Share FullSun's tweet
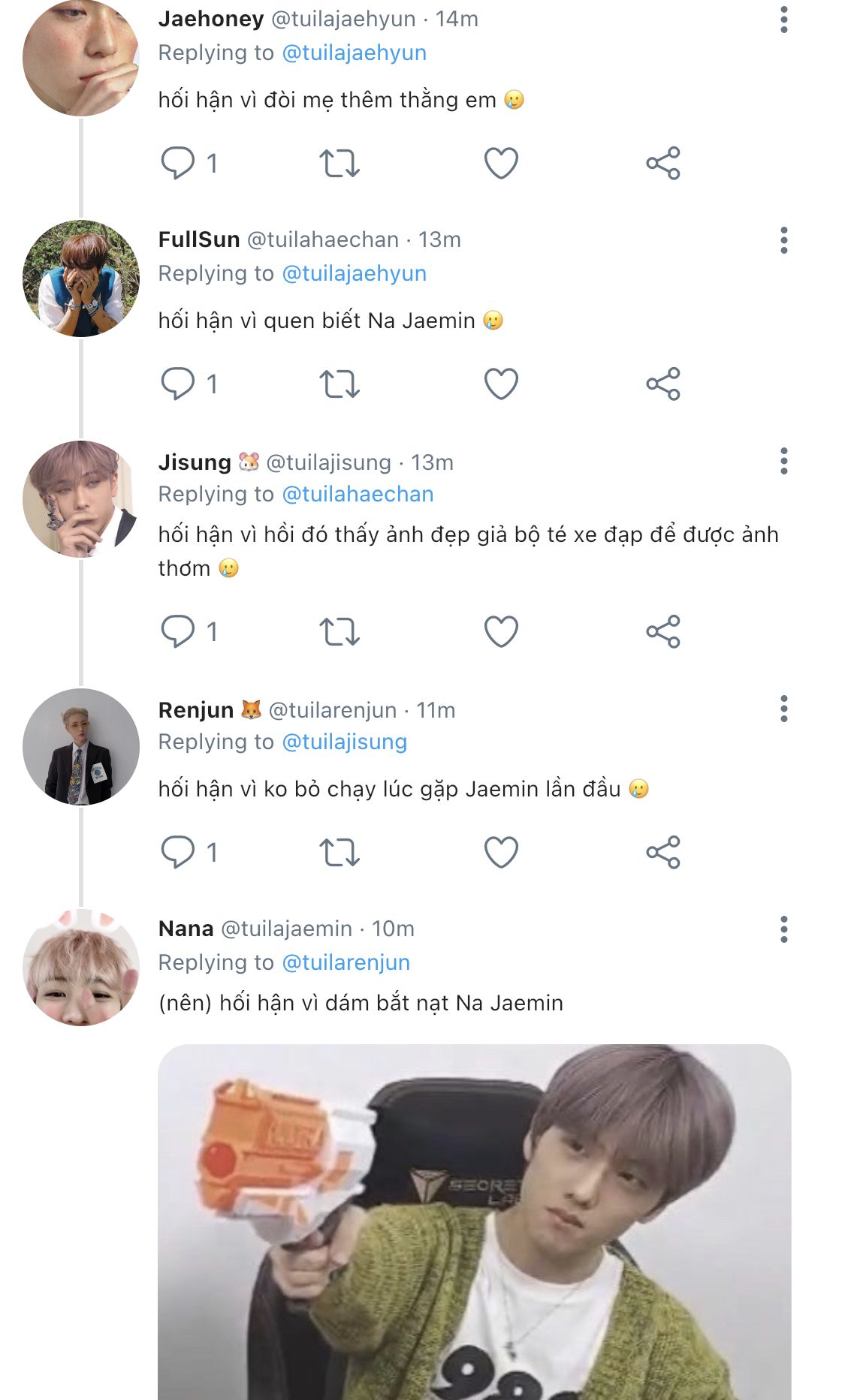845x1400 pixels. pos(663,384)
